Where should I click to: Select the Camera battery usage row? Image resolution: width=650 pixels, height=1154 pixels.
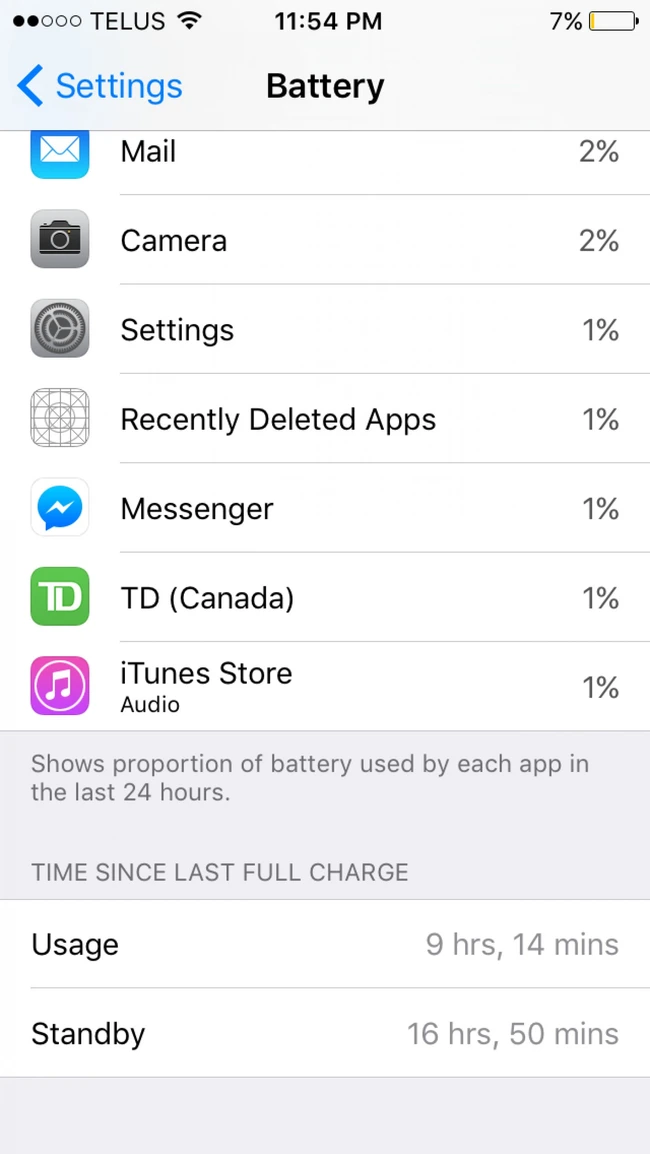tap(325, 239)
